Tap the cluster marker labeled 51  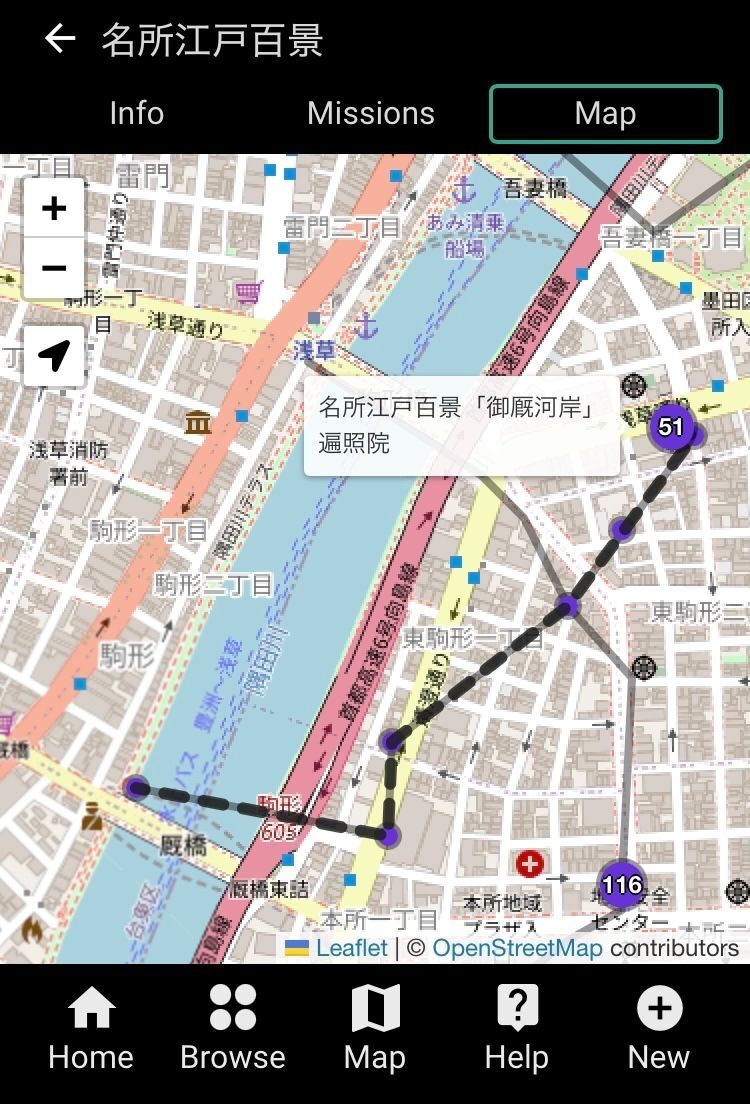point(671,428)
